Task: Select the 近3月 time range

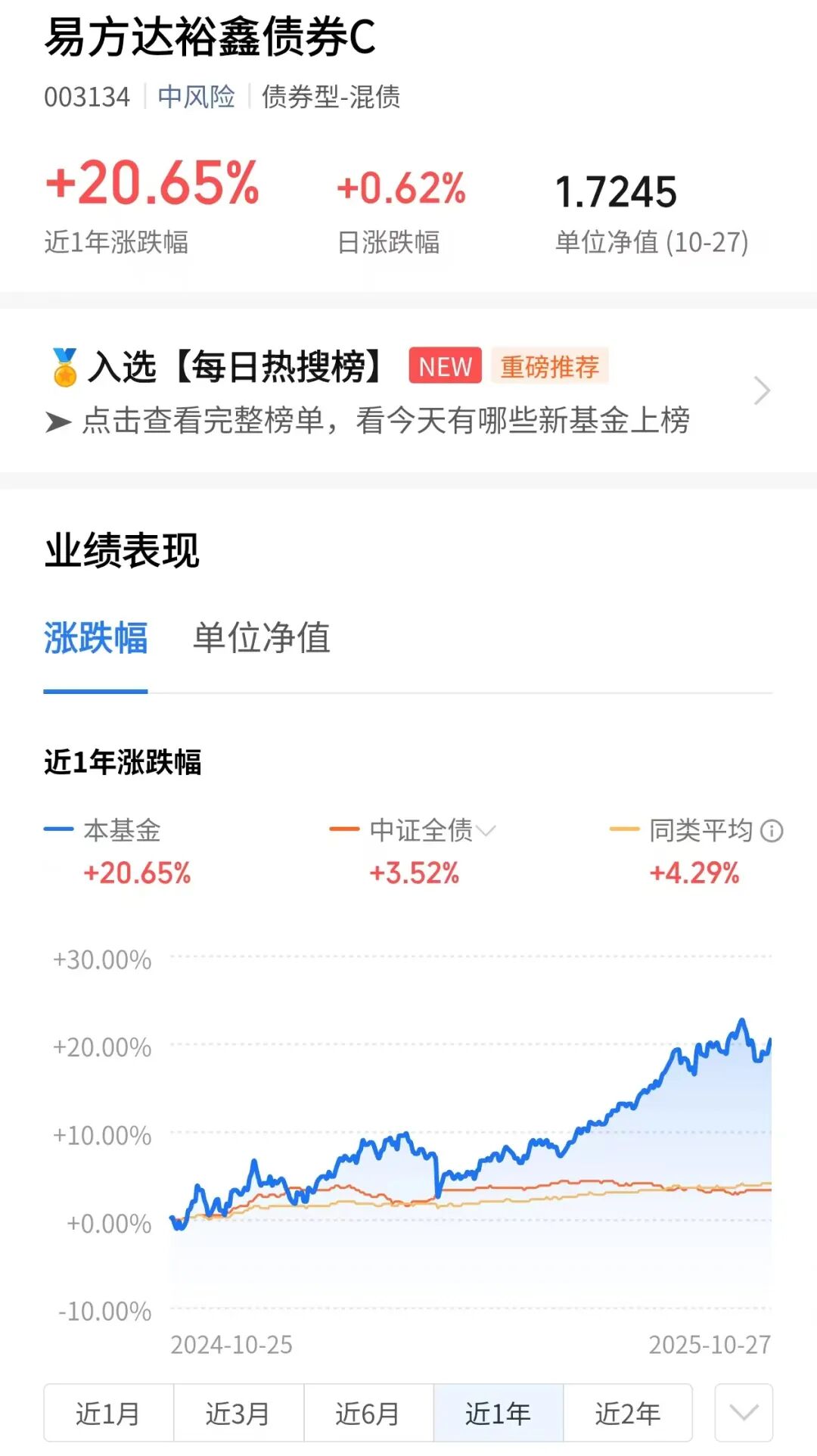Action: click(239, 1413)
